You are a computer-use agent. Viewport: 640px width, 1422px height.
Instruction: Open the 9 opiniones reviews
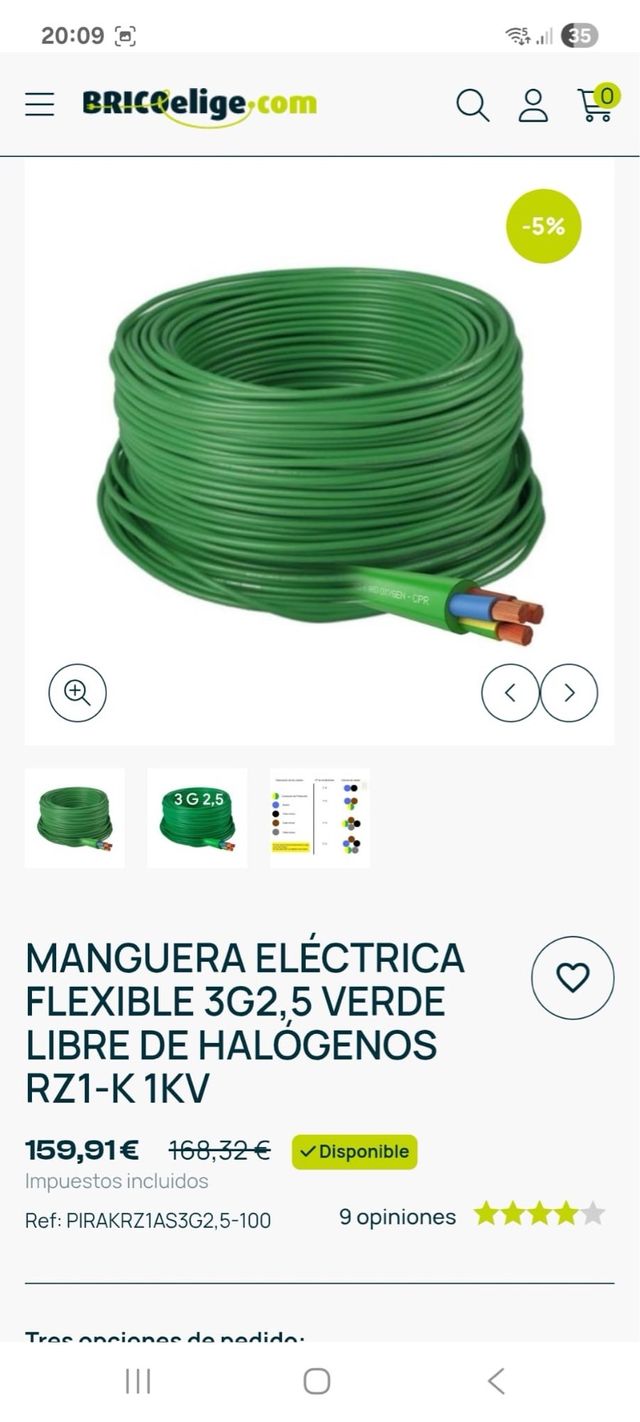tap(397, 1217)
